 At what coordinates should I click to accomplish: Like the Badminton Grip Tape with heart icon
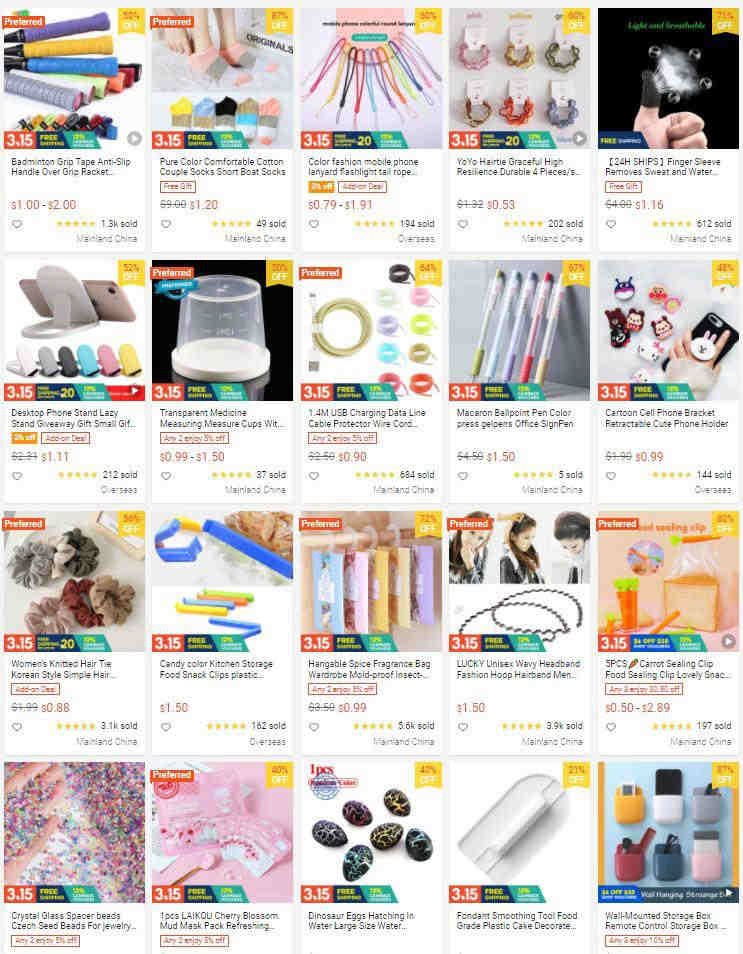pyautogui.click(x=17, y=224)
